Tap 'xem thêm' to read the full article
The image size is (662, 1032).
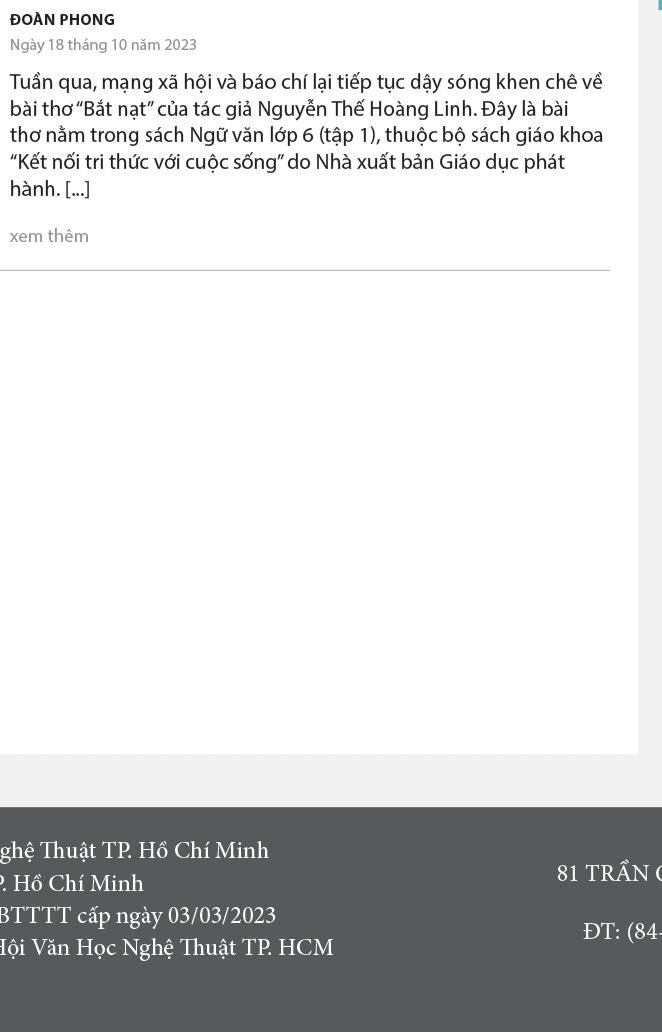(49, 236)
